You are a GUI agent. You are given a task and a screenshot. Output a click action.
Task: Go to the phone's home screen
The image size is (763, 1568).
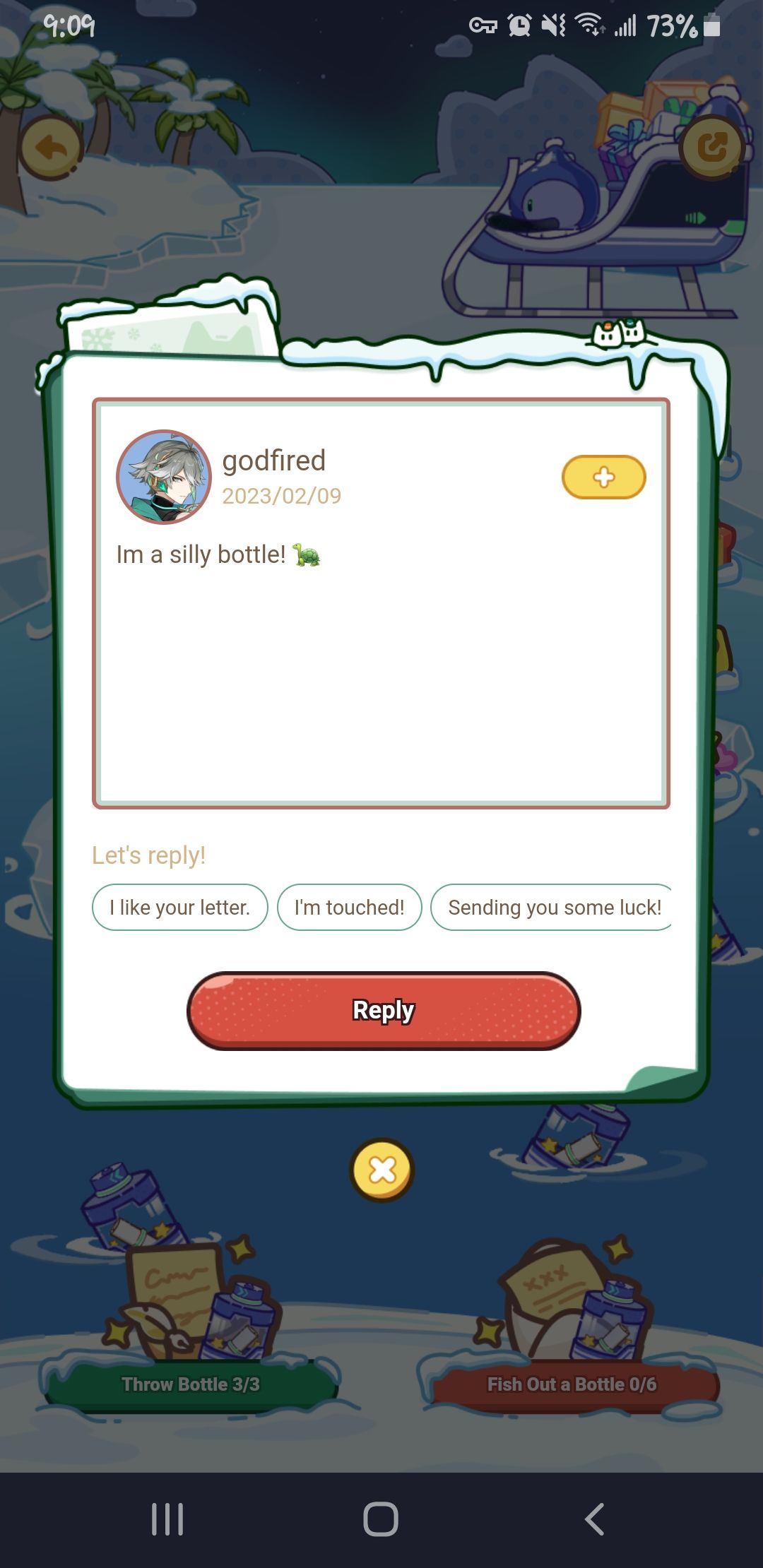(381, 1519)
